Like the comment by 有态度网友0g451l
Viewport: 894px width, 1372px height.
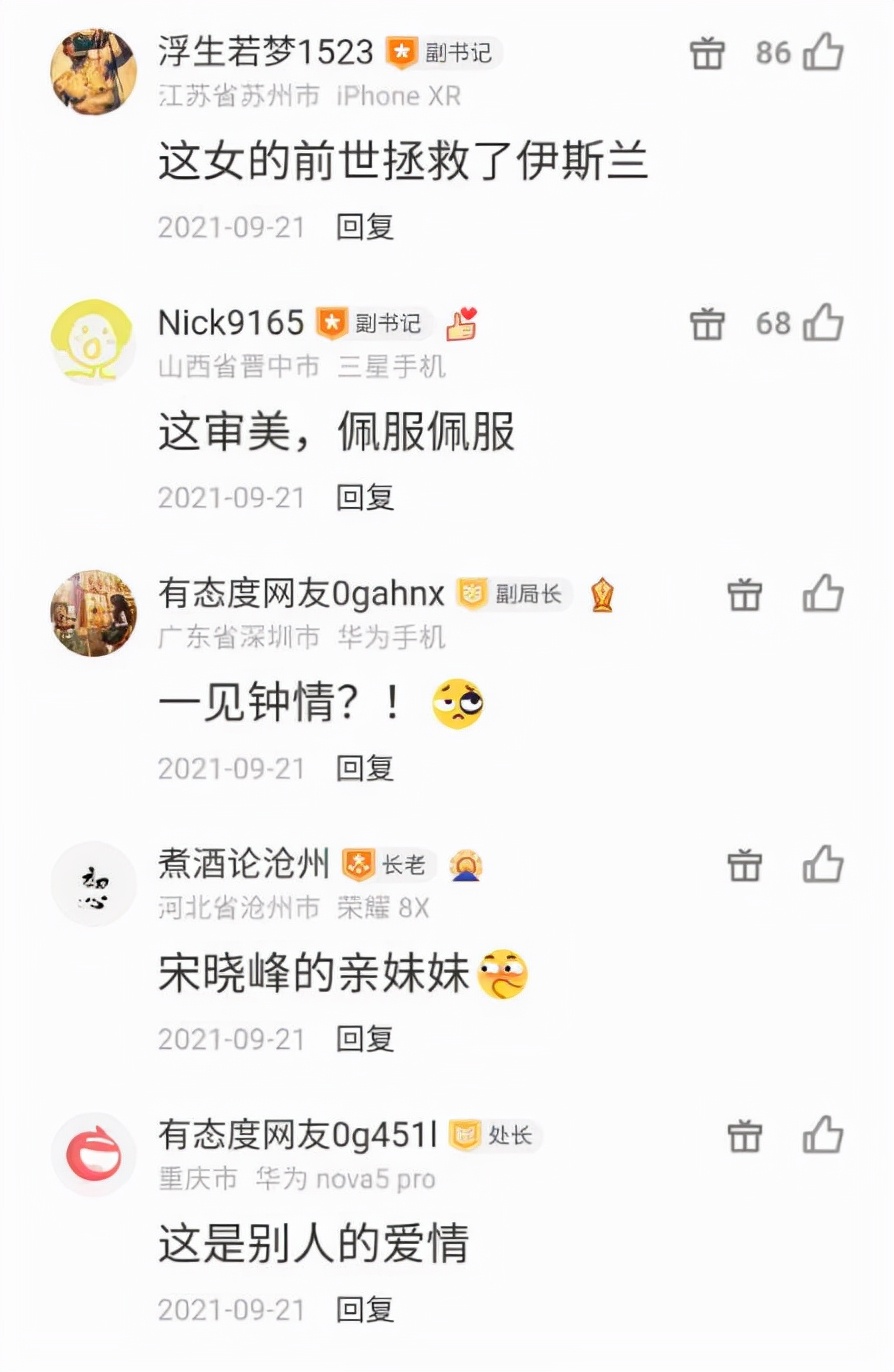click(x=823, y=1135)
